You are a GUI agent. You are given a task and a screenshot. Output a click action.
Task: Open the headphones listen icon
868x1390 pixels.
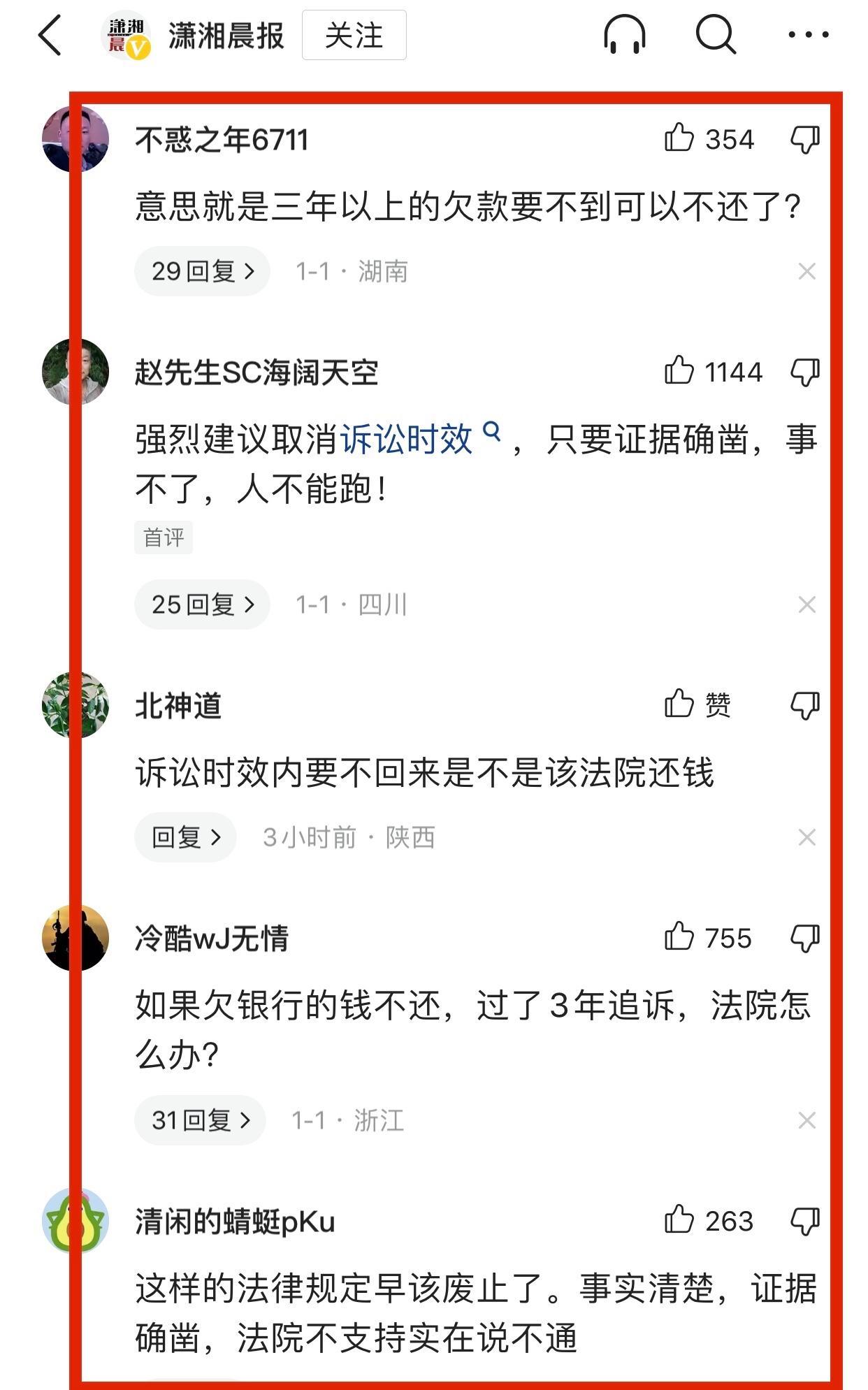624,35
